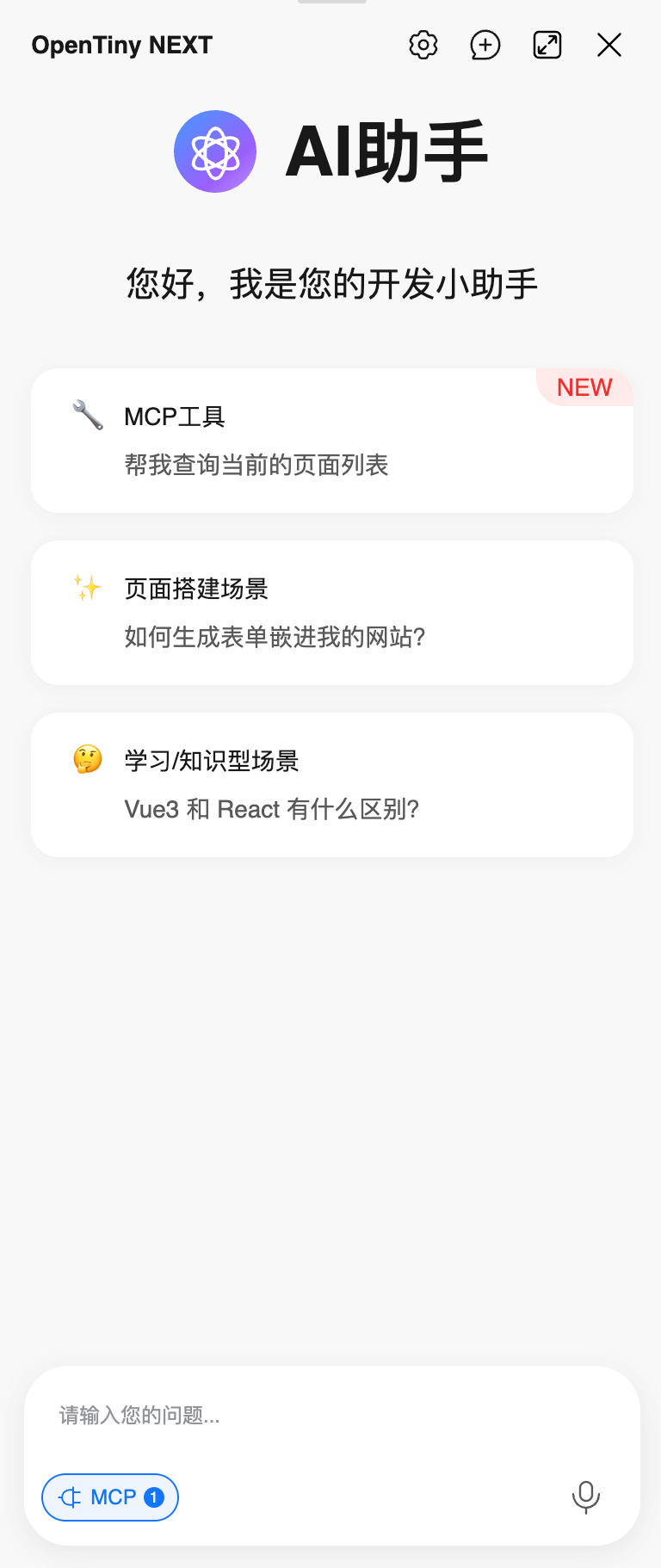661x1568 pixels.
Task: Expand the assistant to fullscreen
Action: coord(547,45)
